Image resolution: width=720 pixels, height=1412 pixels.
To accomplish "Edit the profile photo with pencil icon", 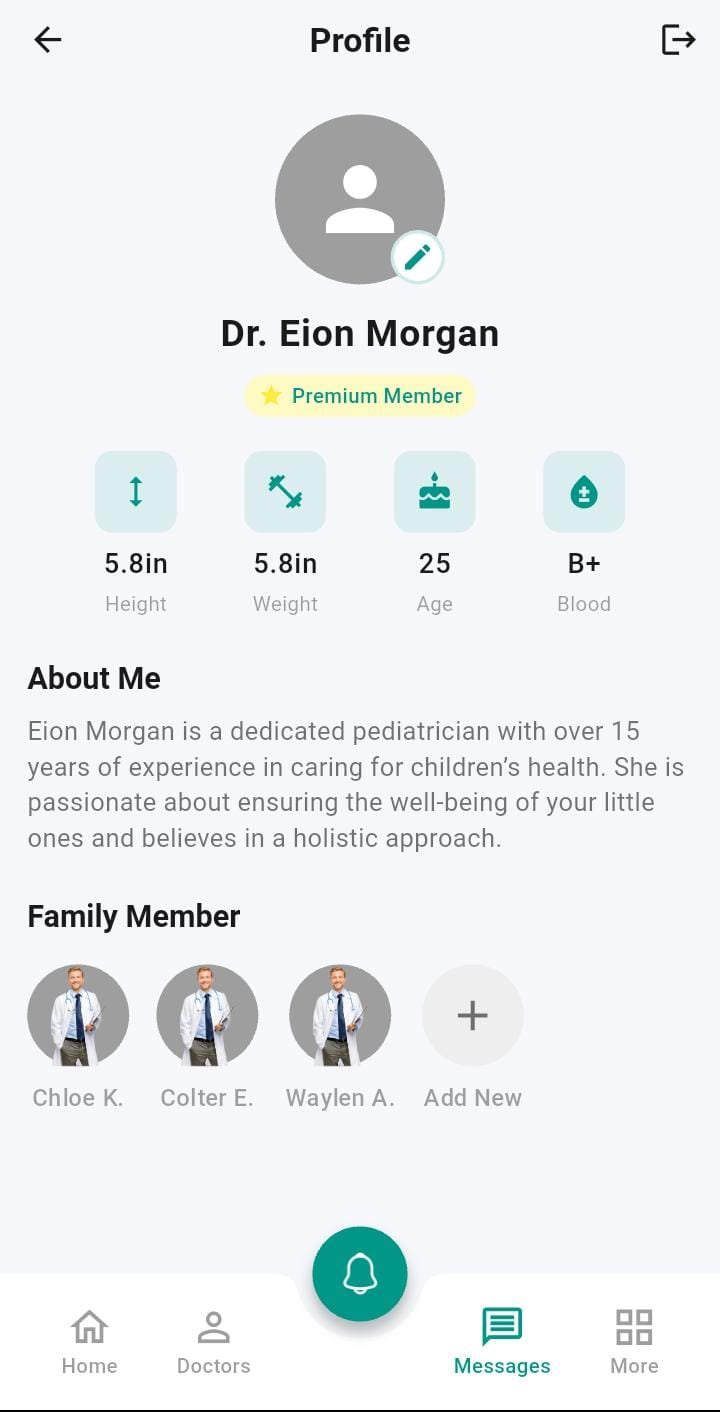I will pyautogui.click(x=417, y=258).
